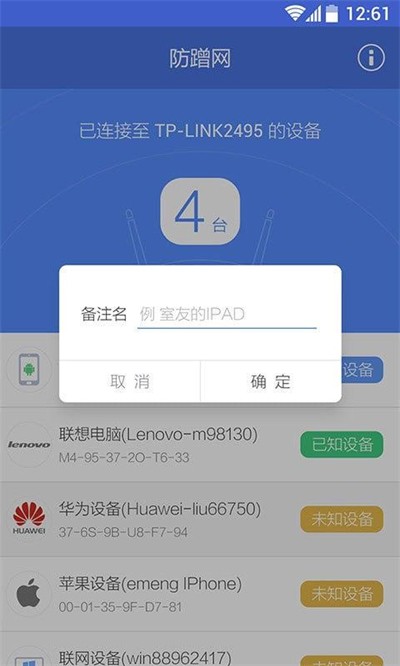
Task: Confirm the remark name with 确定
Action: point(271,381)
